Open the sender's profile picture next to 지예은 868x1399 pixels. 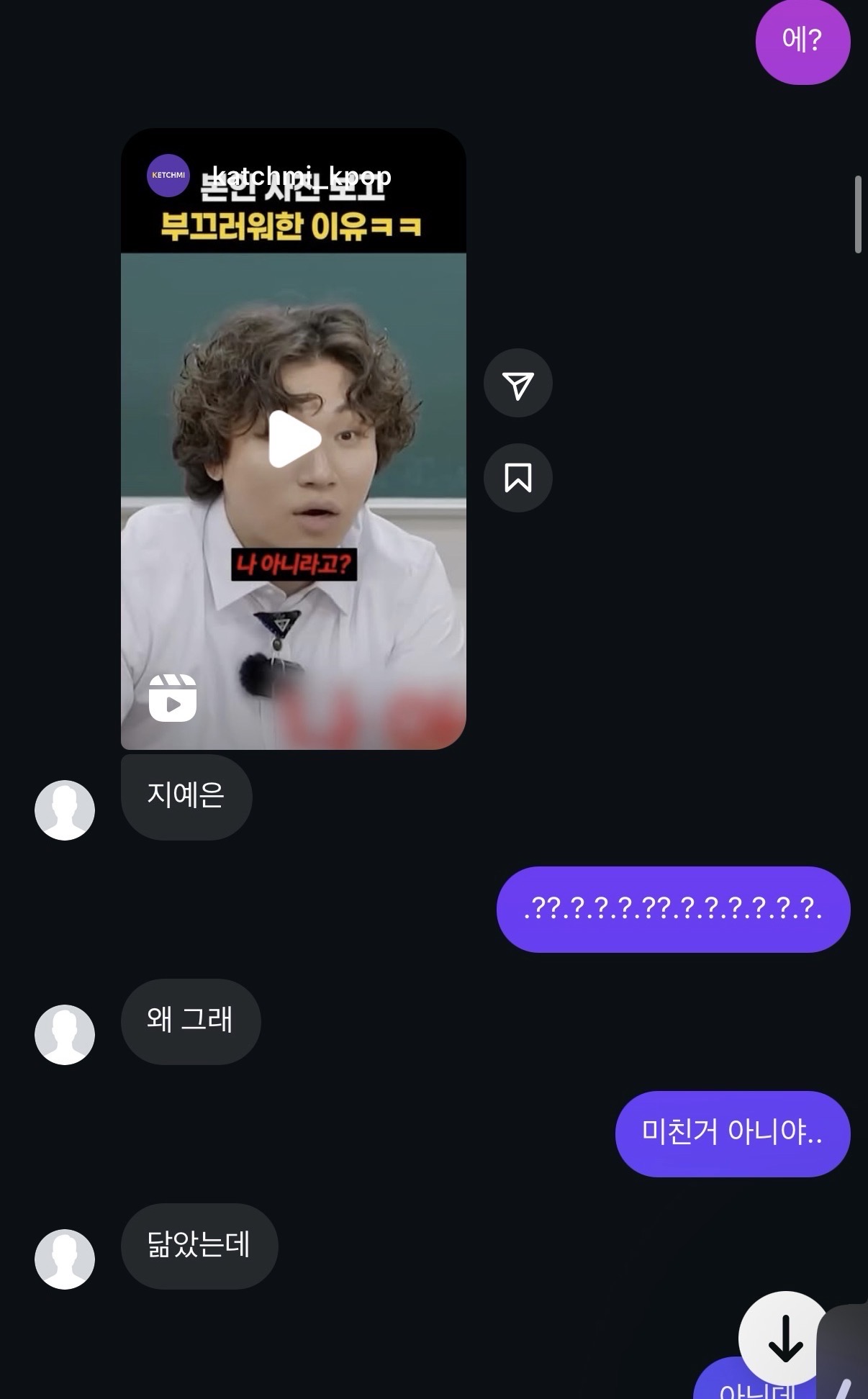click(65, 810)
